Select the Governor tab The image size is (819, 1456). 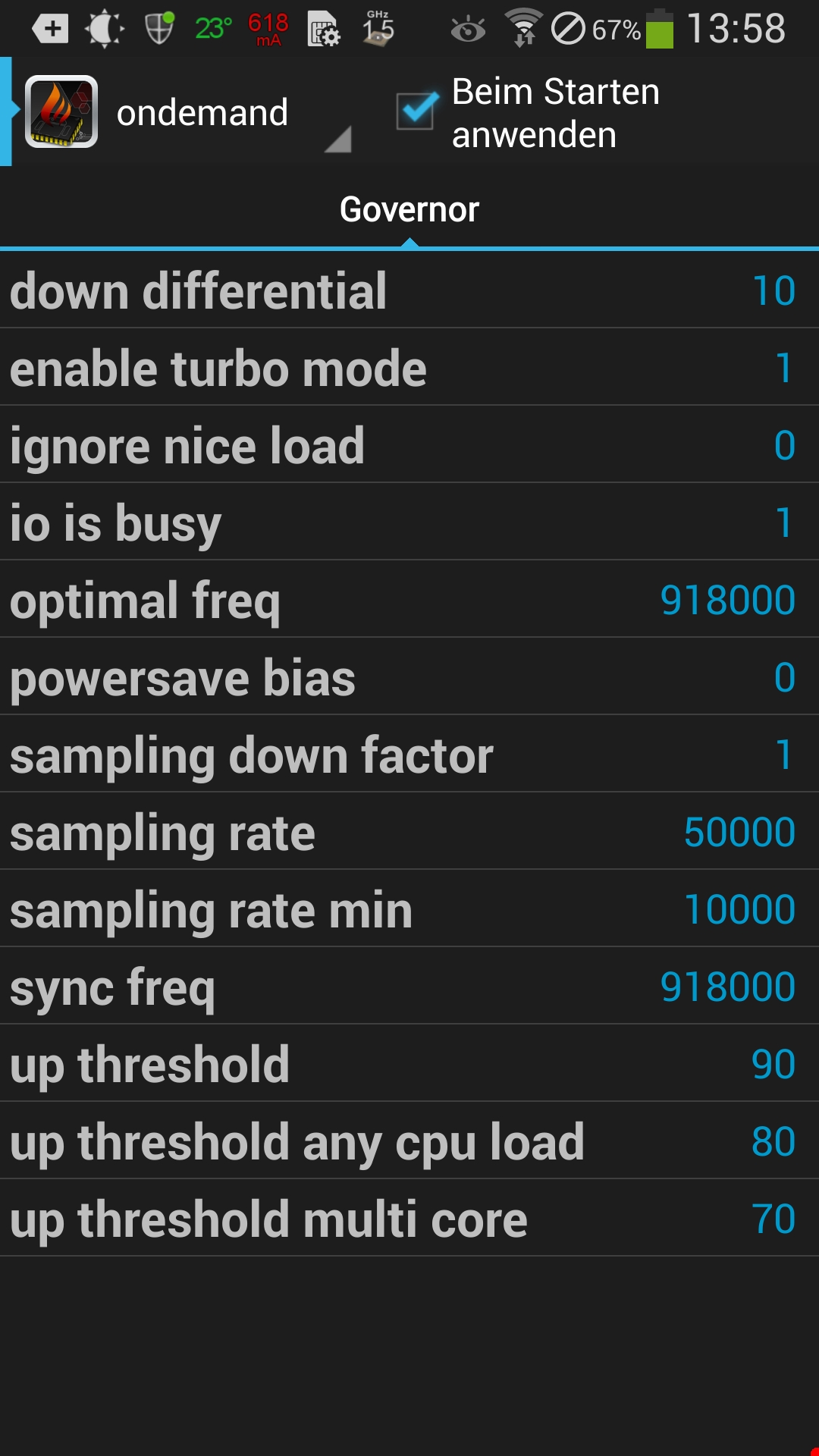[409, 210]
